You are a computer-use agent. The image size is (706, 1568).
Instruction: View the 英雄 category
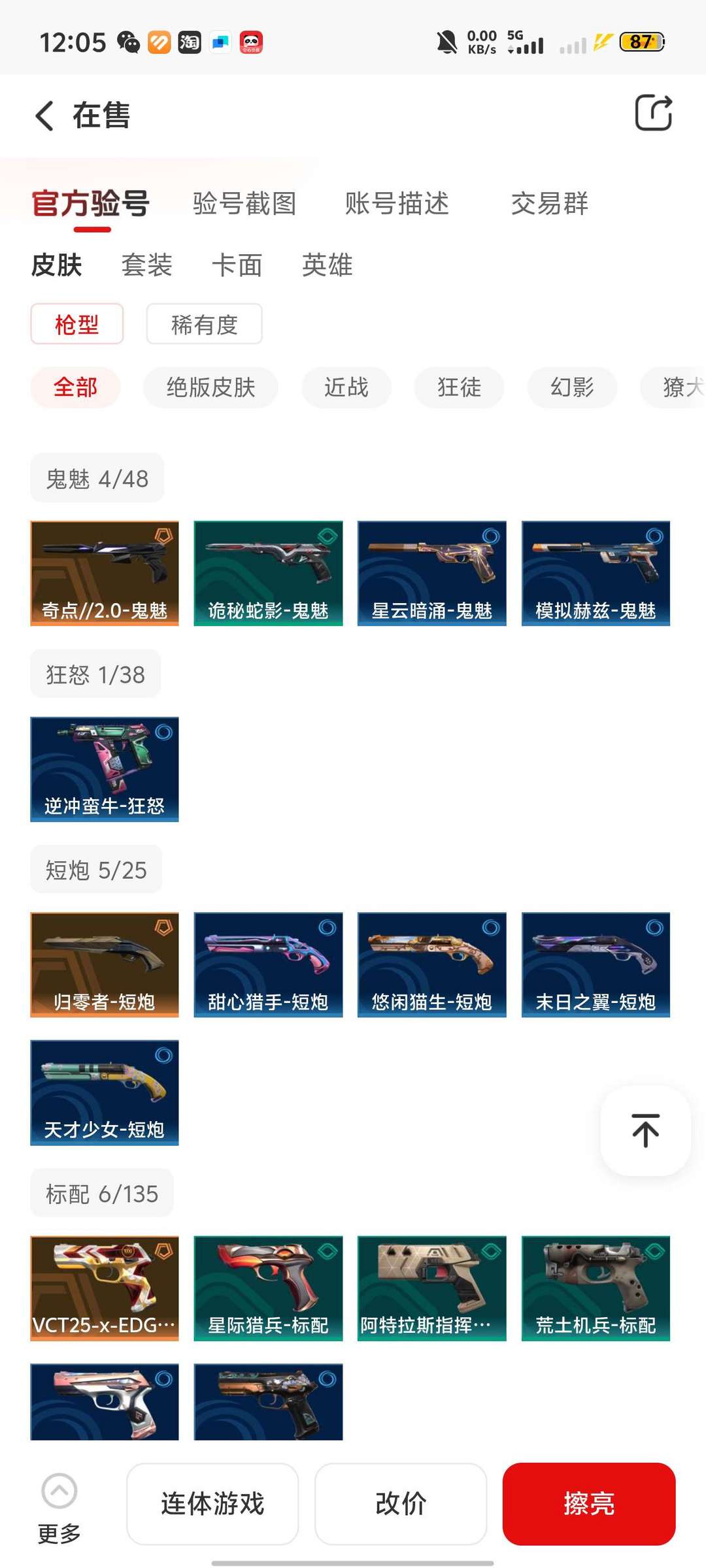[x=327, y=265]
